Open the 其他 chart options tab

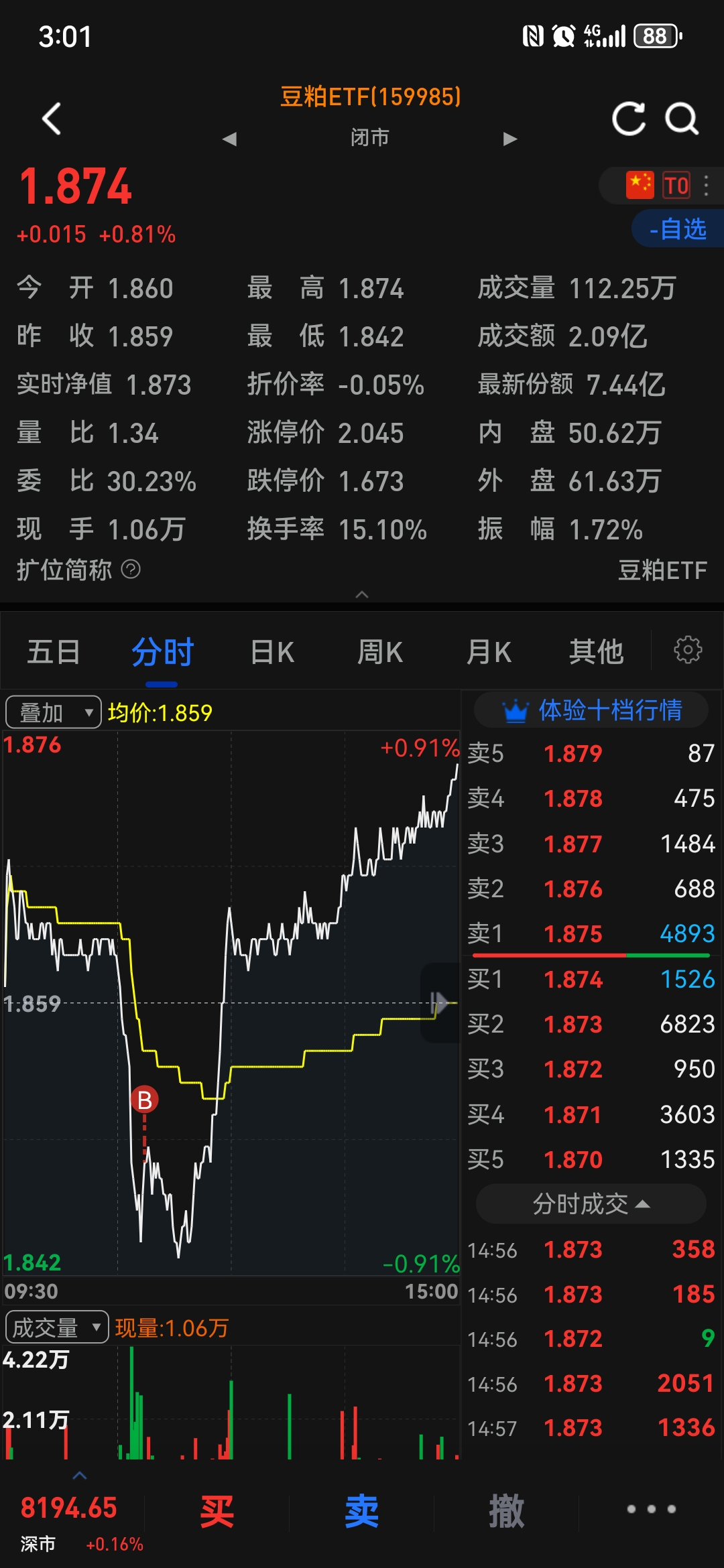[x=596, y=652]
